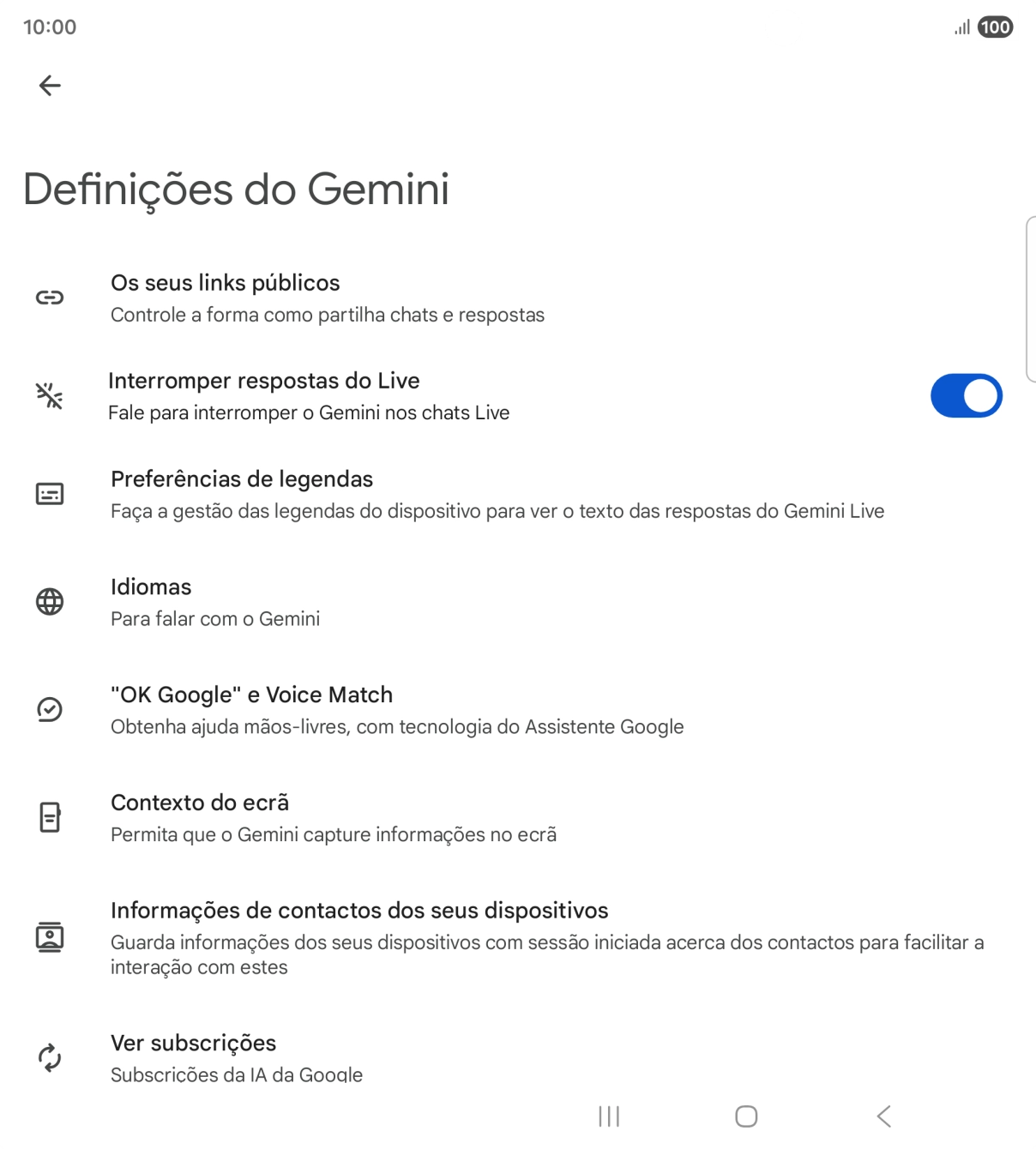This screenshot has width=1036, height=1149.
Task: Navigate back with the arrow at top left
Action: coord(50,84)
